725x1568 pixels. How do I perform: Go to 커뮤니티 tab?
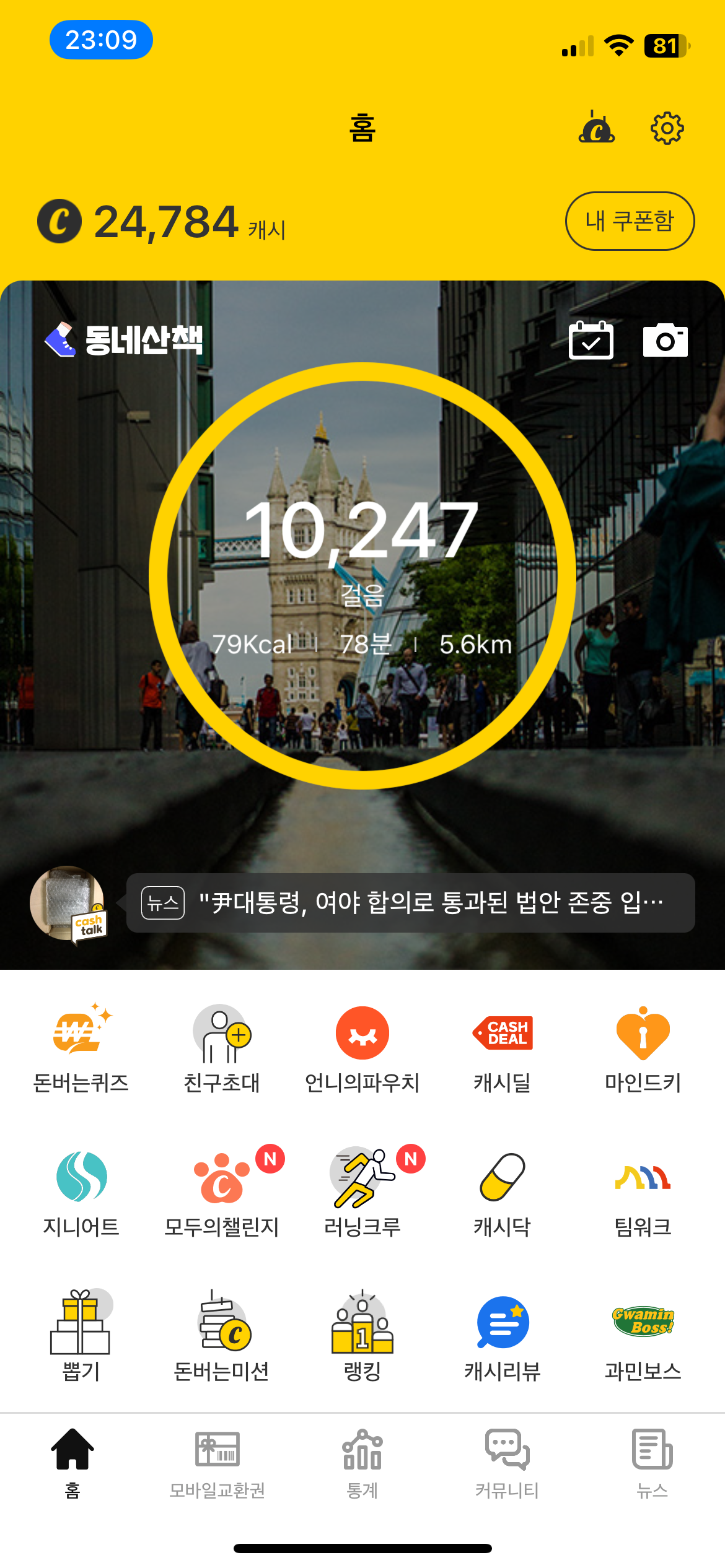click(x=507, y=1464)
